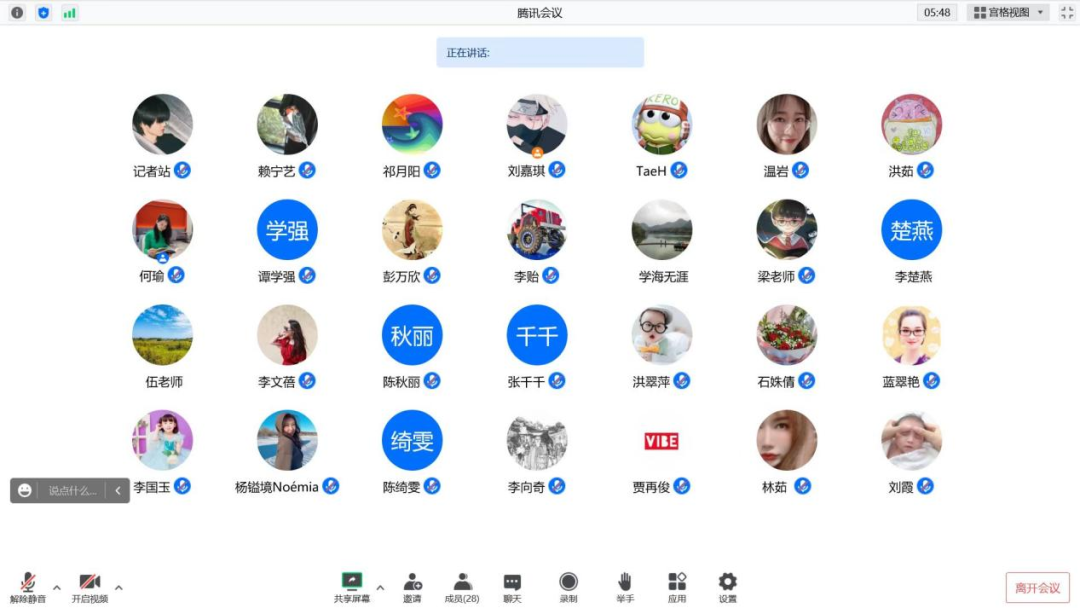The image size is (1080, 608).
Task: Unmute the microphone (解除静音)
Action: (x=28, y=585)
